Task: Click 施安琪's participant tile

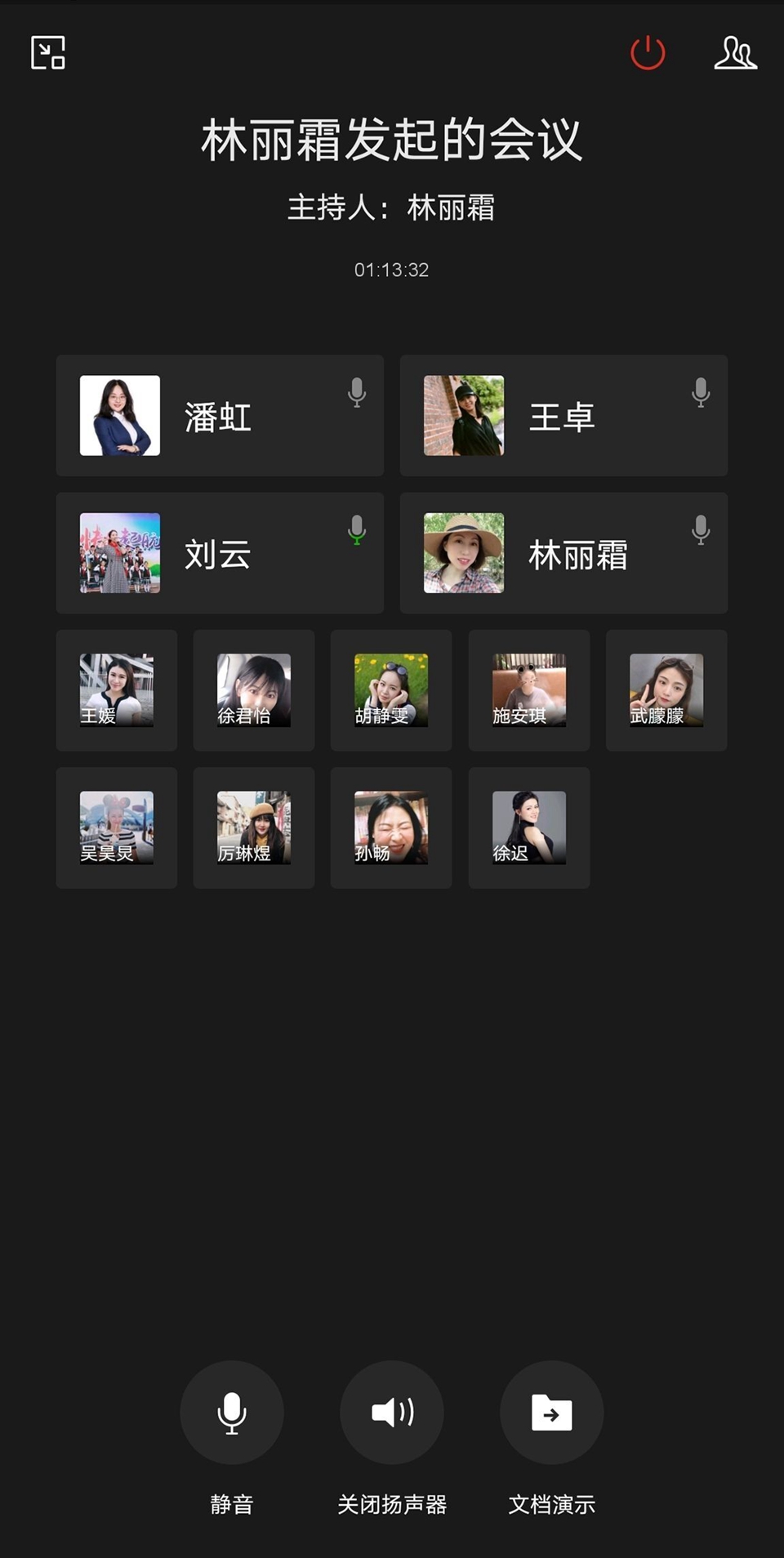Action: point(528,690)
